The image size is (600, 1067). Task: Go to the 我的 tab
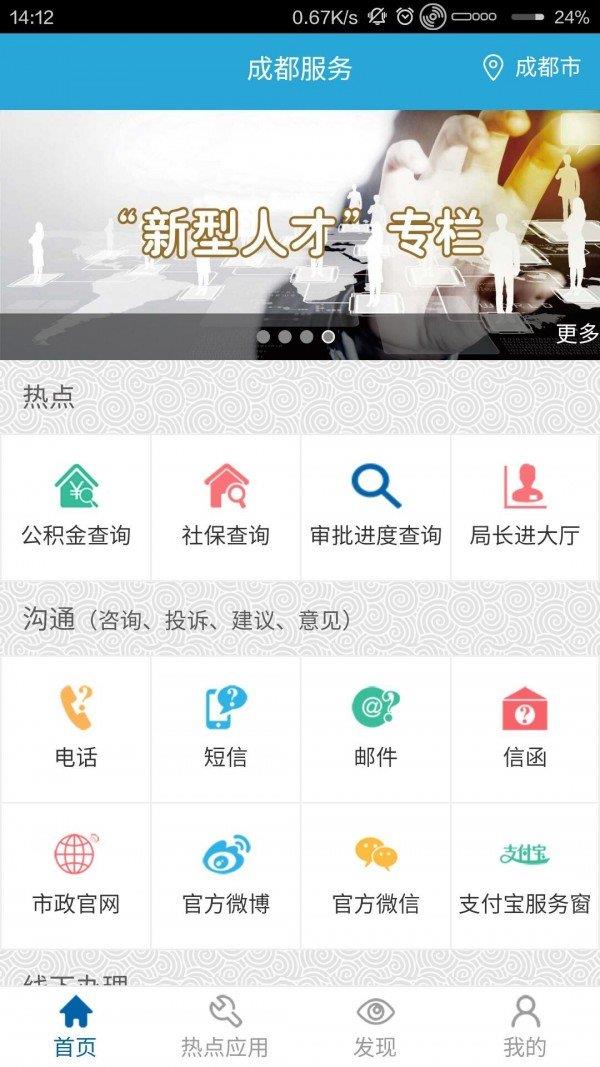(525, 1027)
